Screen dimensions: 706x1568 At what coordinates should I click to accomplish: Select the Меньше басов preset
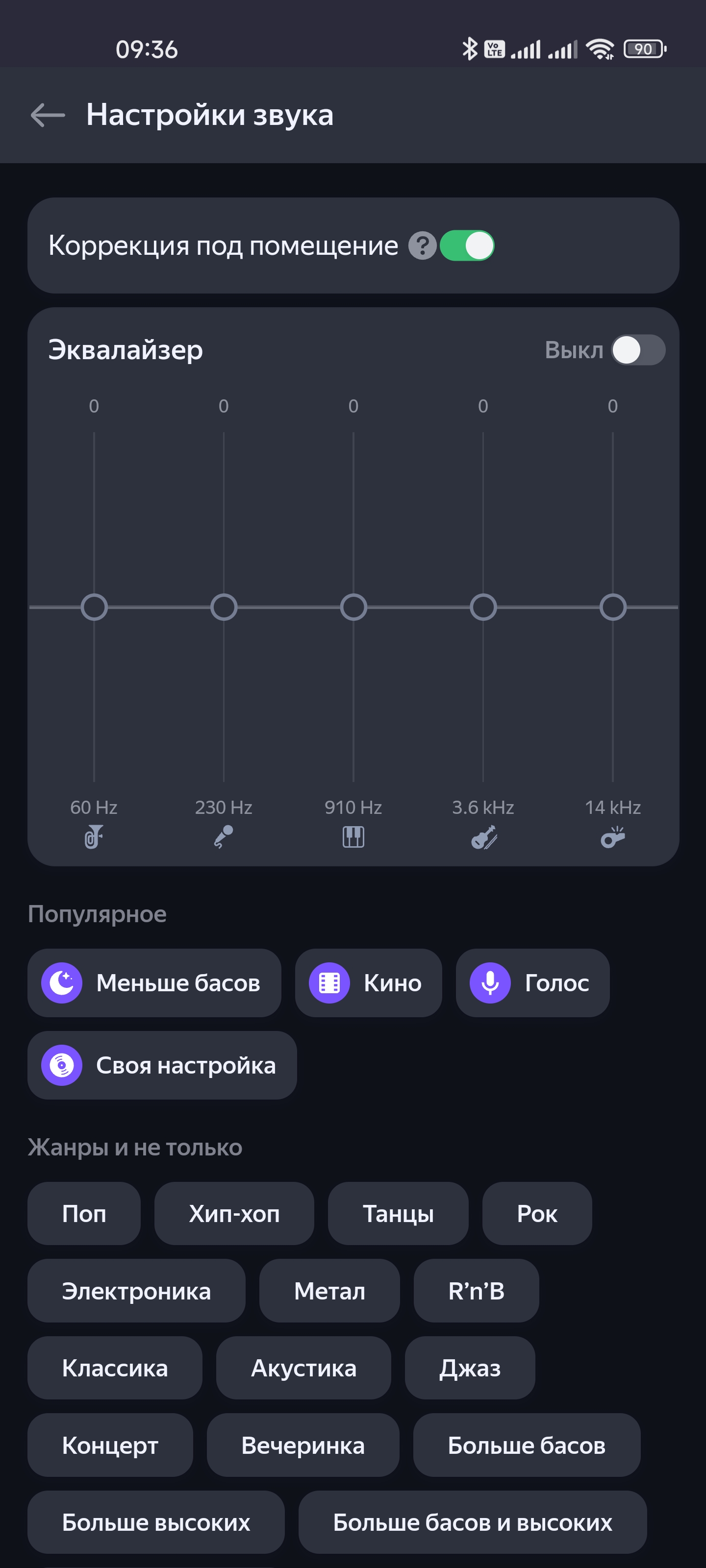tap(154, 983)
